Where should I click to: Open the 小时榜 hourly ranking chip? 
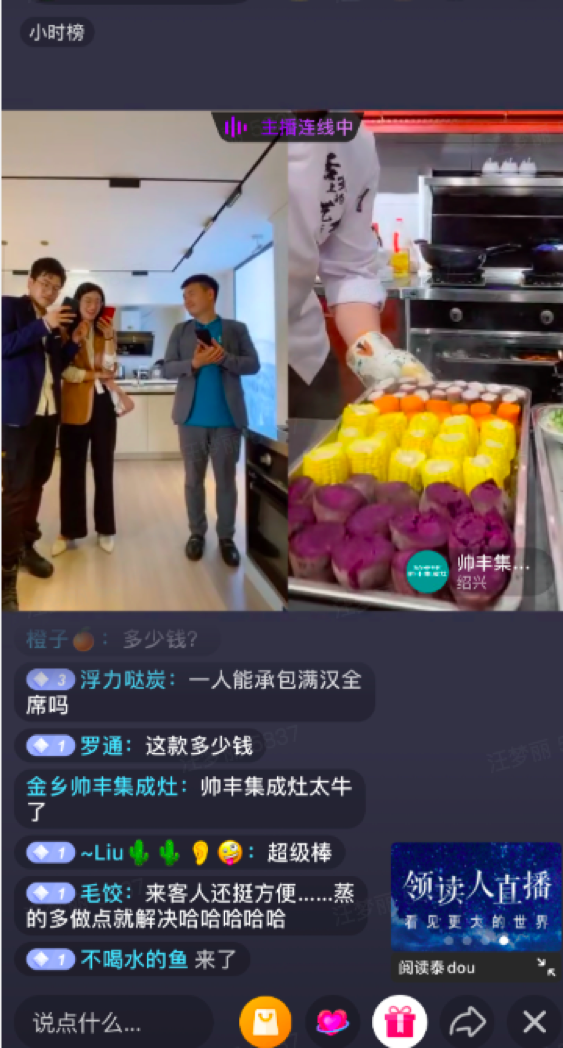[x=58, y=32]
